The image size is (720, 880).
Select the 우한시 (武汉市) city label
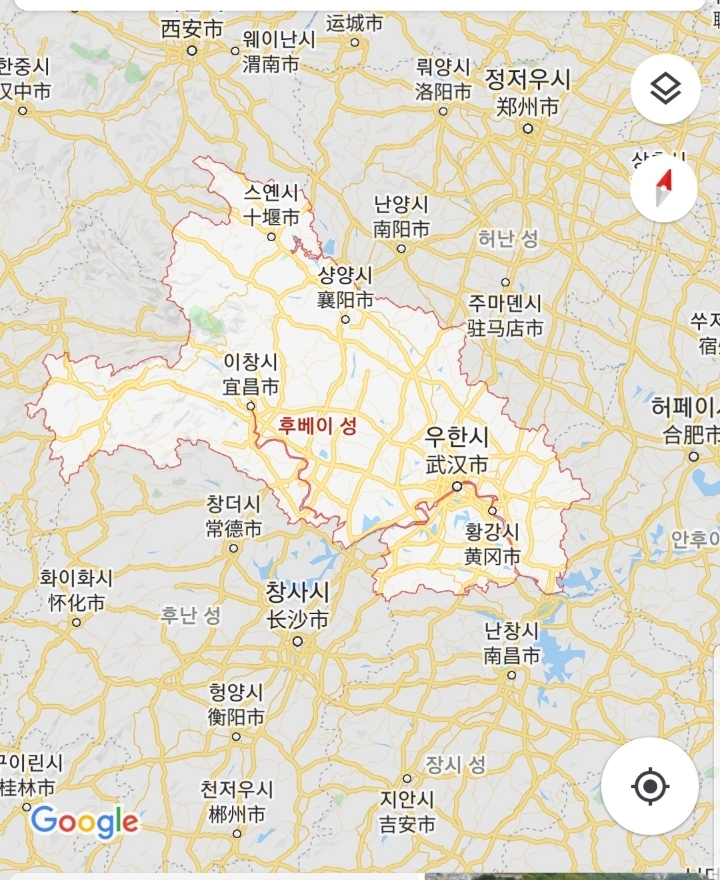click(x=457, y=451)
